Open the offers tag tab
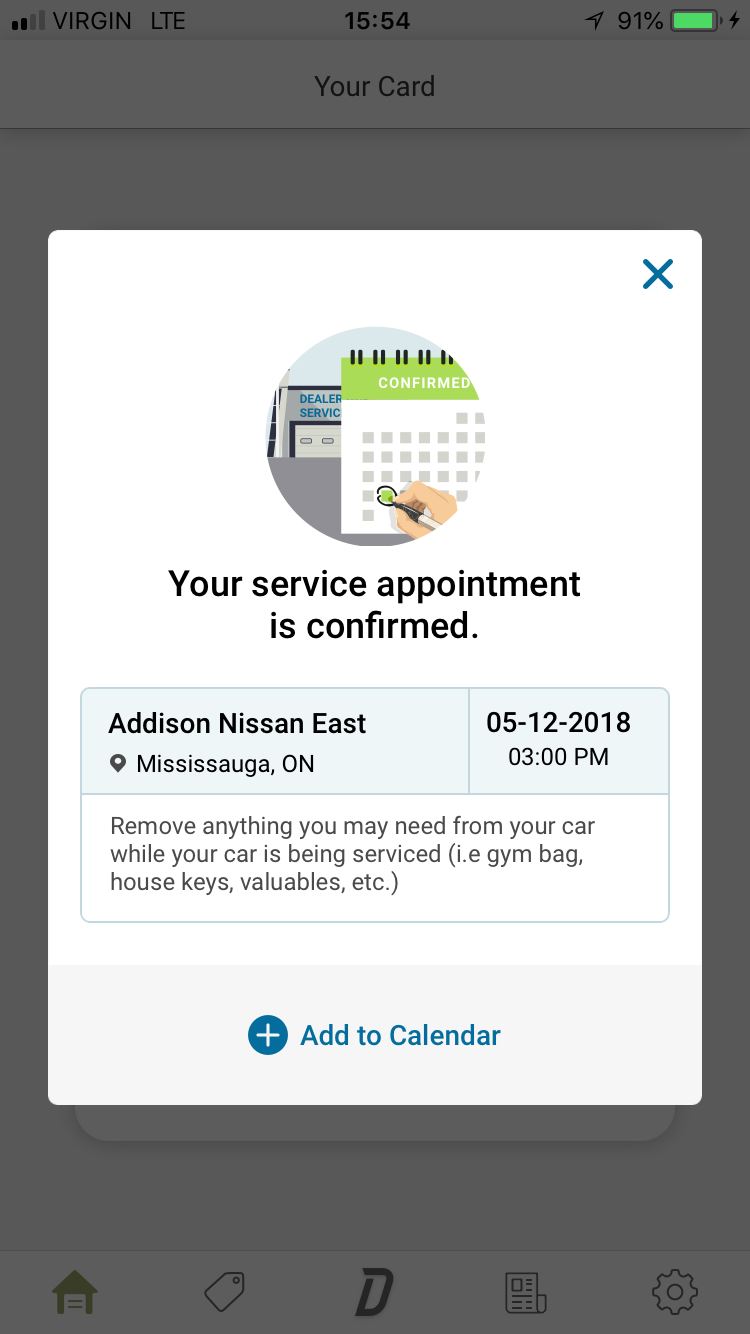Screen dimensions: 750x1334 (225, 1292)
